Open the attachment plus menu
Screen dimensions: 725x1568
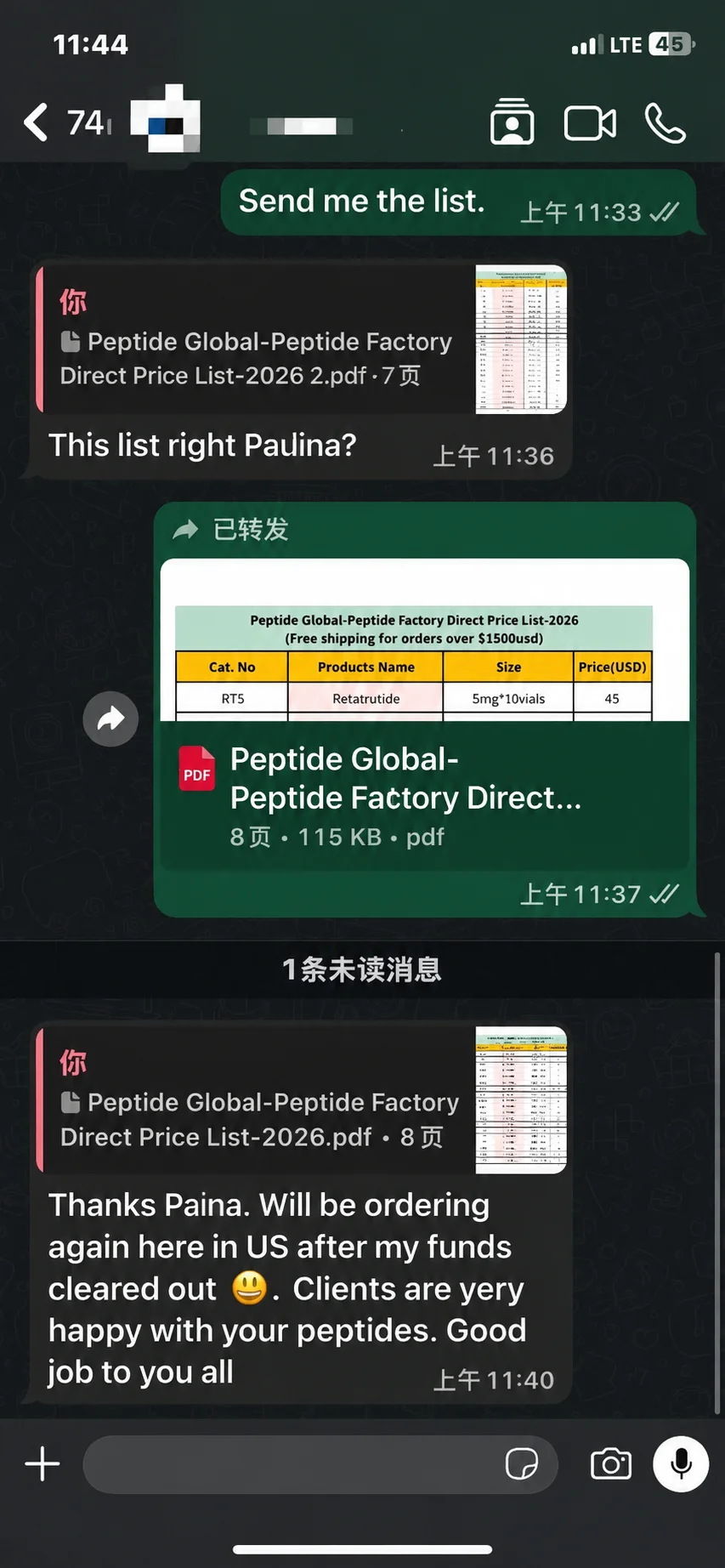tap(42, 1464)
